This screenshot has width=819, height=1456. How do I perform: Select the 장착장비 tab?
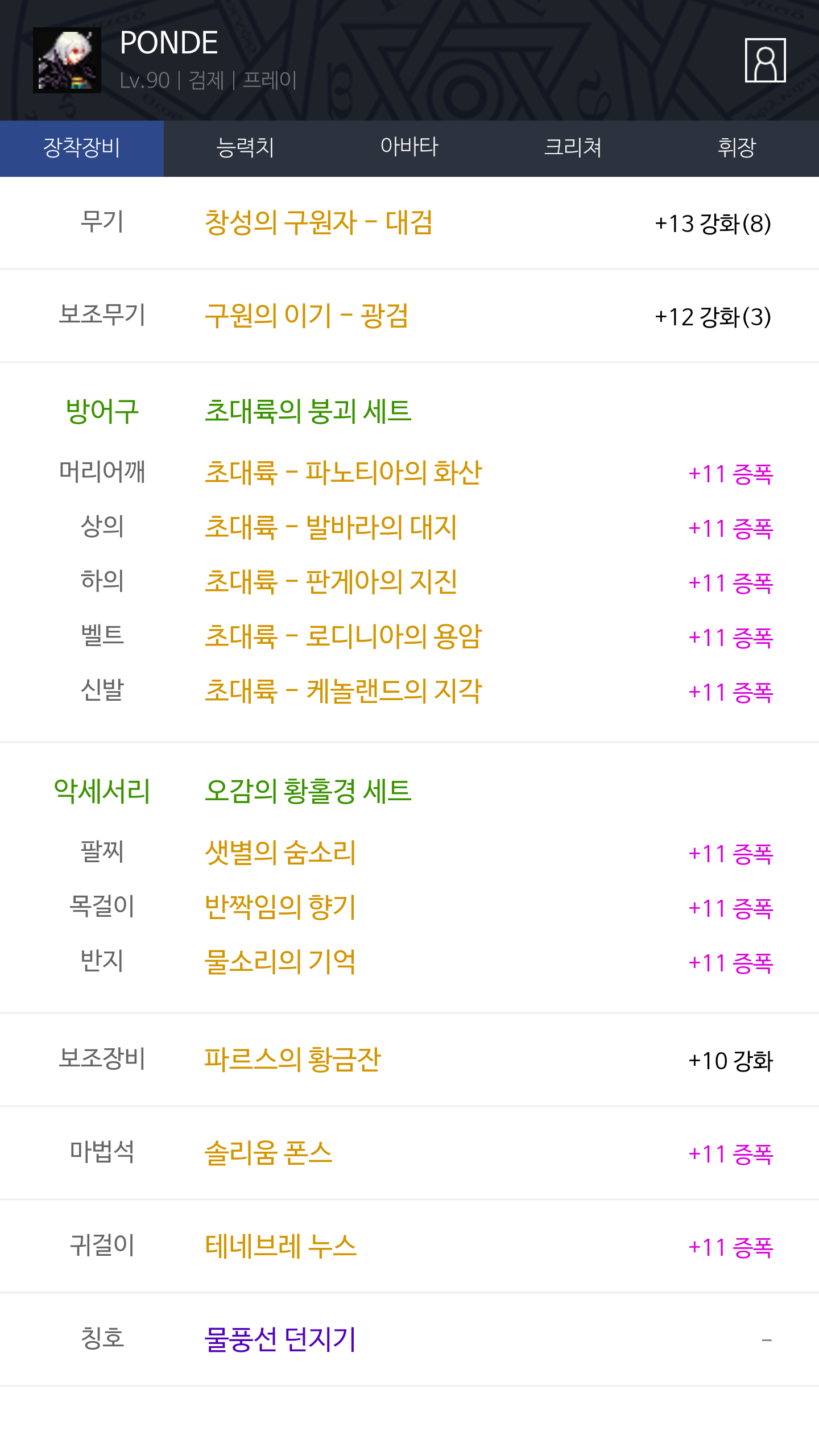tap(82, 148)
